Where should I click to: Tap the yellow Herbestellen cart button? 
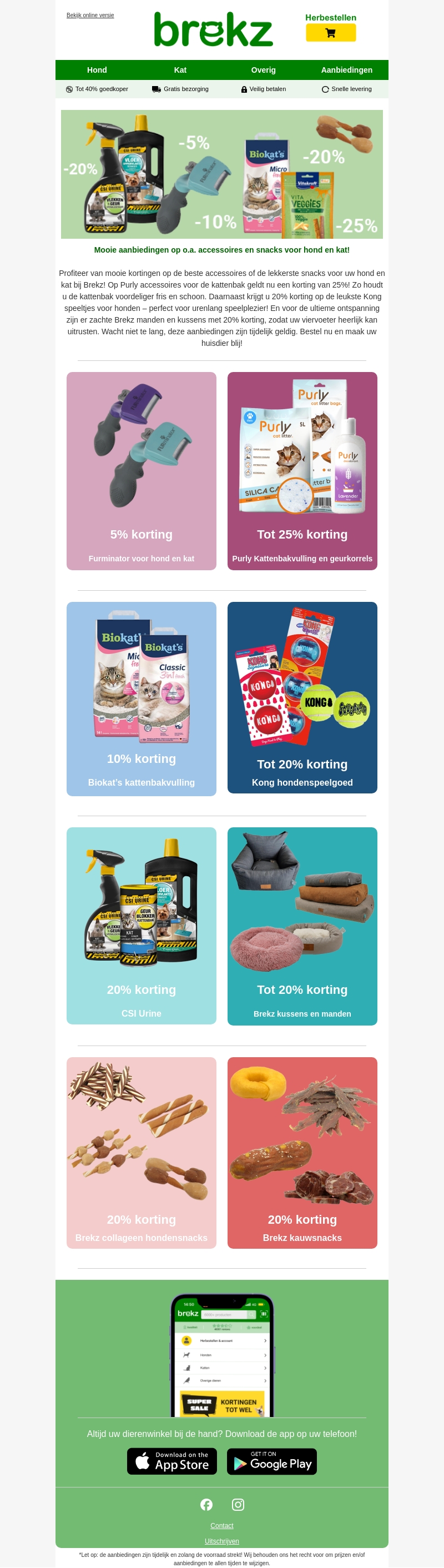(330, 33)
